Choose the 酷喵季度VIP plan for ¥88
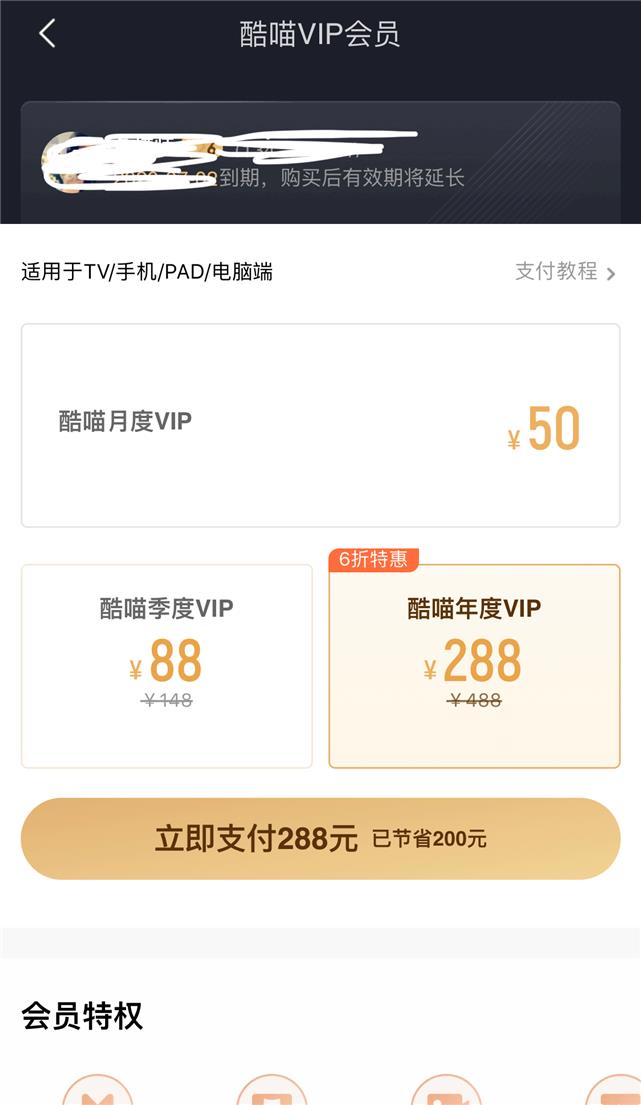This screenshot has height=1105, width=641. [167, 666]
